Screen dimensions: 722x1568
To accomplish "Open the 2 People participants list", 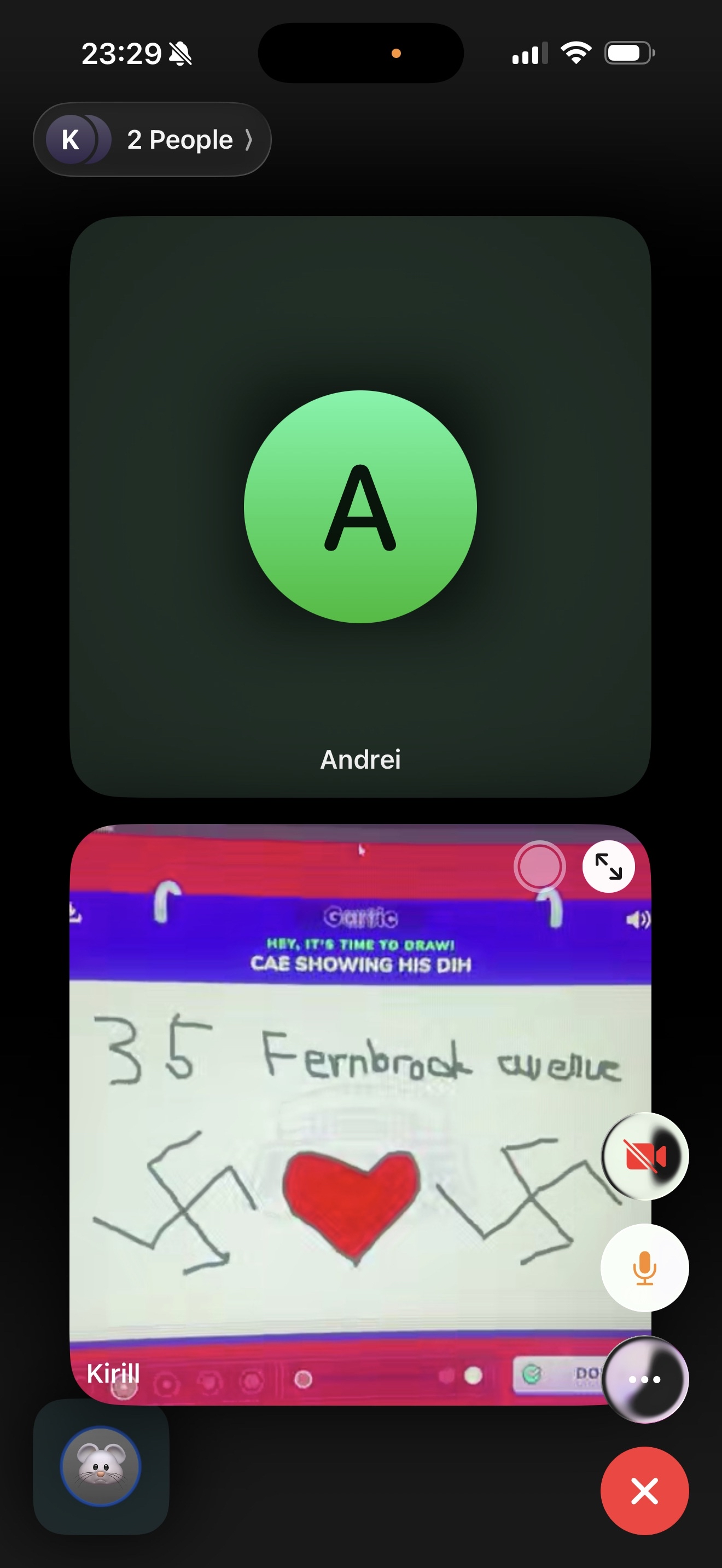I will click(x=152, y=139).
